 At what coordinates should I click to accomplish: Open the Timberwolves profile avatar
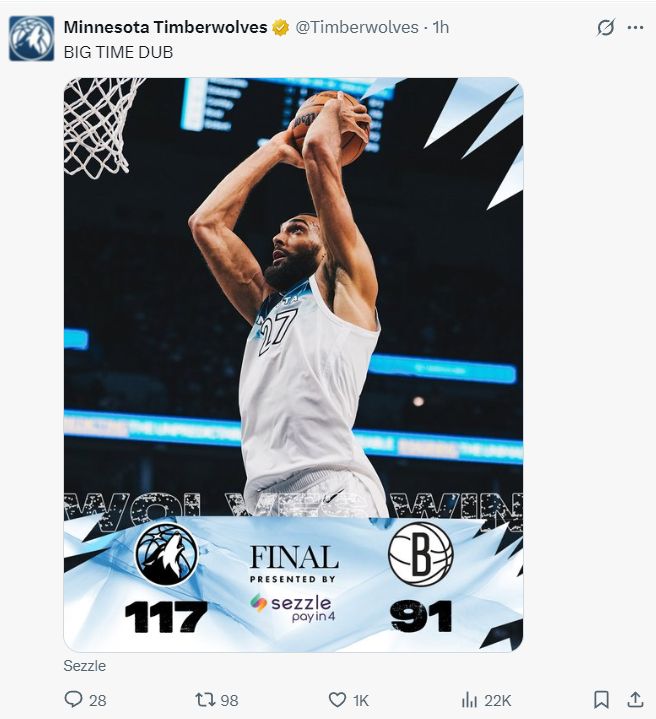point(31,38)
